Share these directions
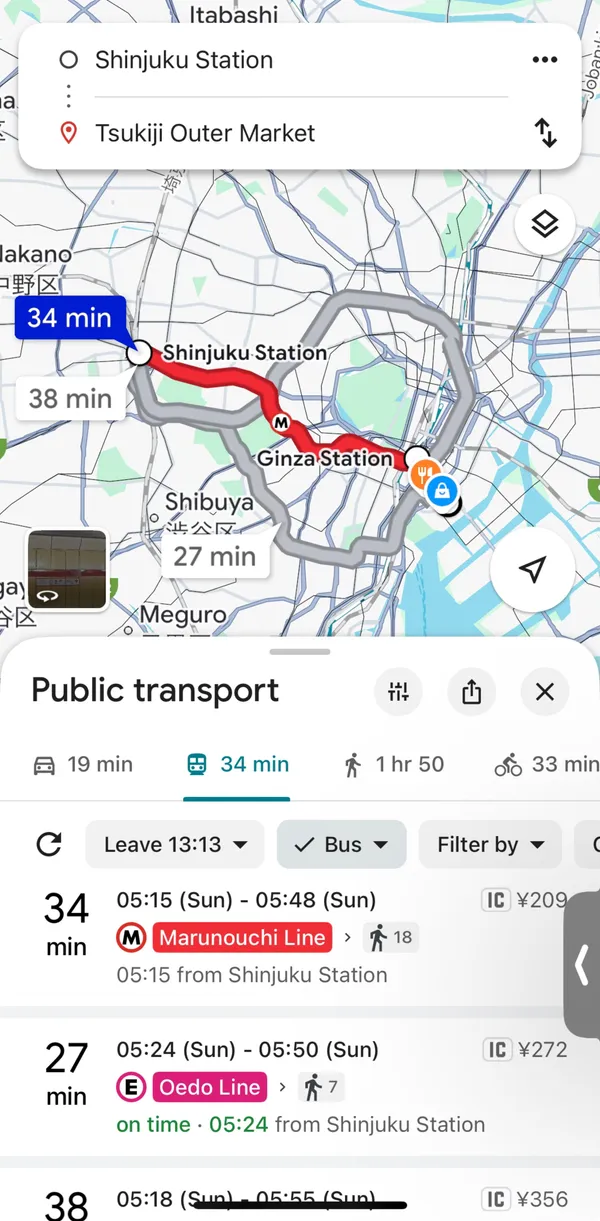 (x=472, y=691)
